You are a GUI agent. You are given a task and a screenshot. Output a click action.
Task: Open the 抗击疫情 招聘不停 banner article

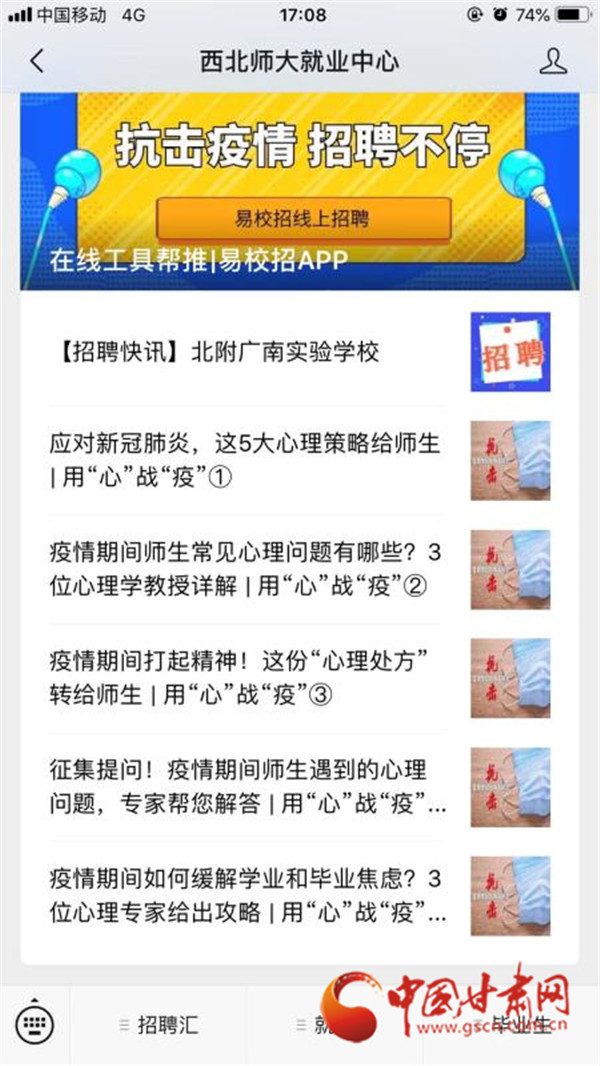(300, 192)
